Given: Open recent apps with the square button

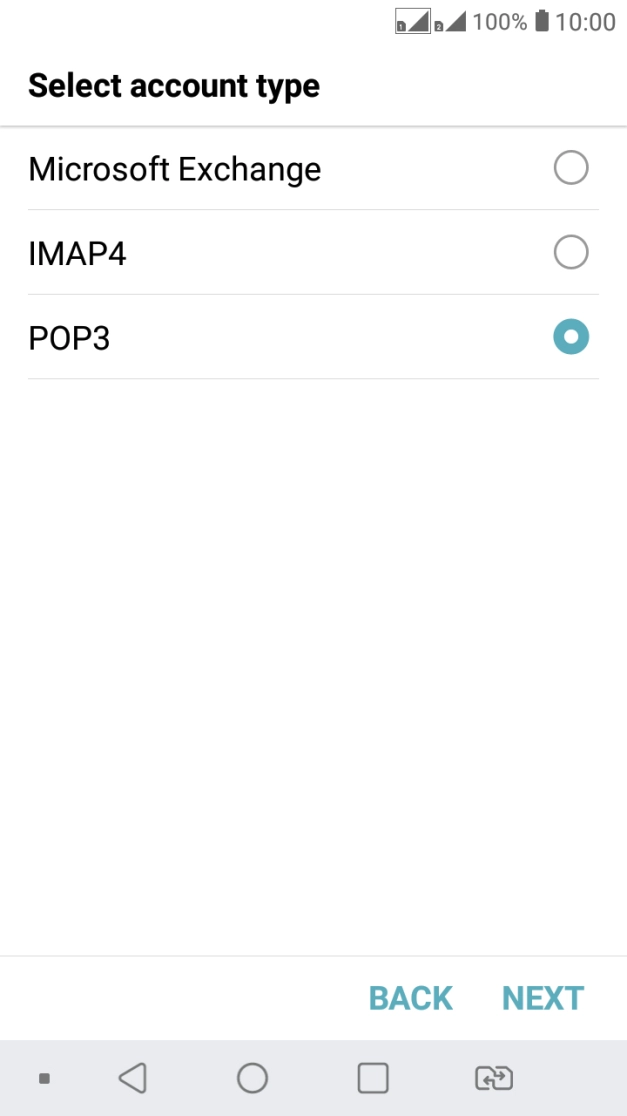Looking at the screenshot, I should tap(373, 1078).
